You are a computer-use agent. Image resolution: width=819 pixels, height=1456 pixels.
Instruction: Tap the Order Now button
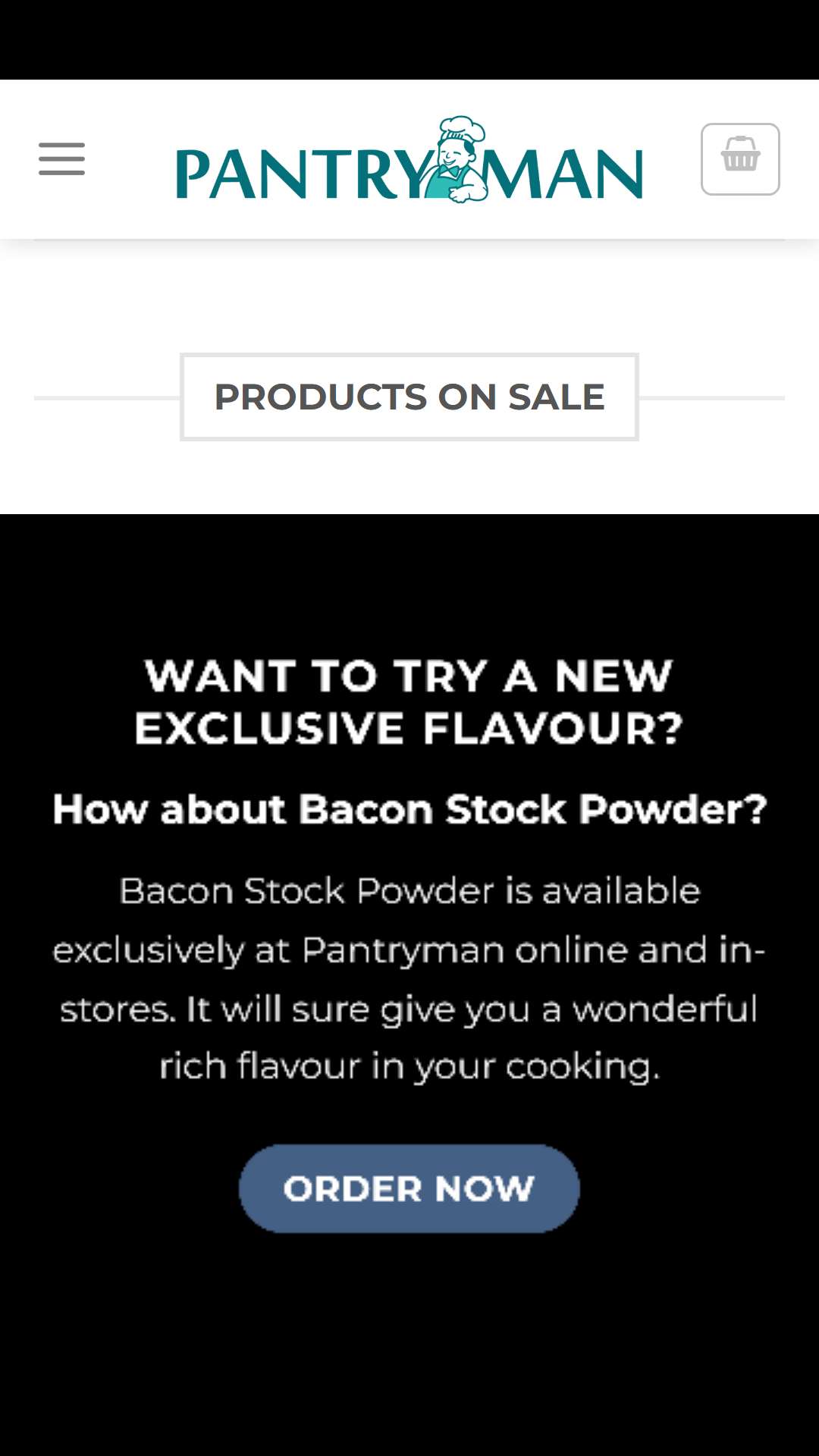point(409,1188)
